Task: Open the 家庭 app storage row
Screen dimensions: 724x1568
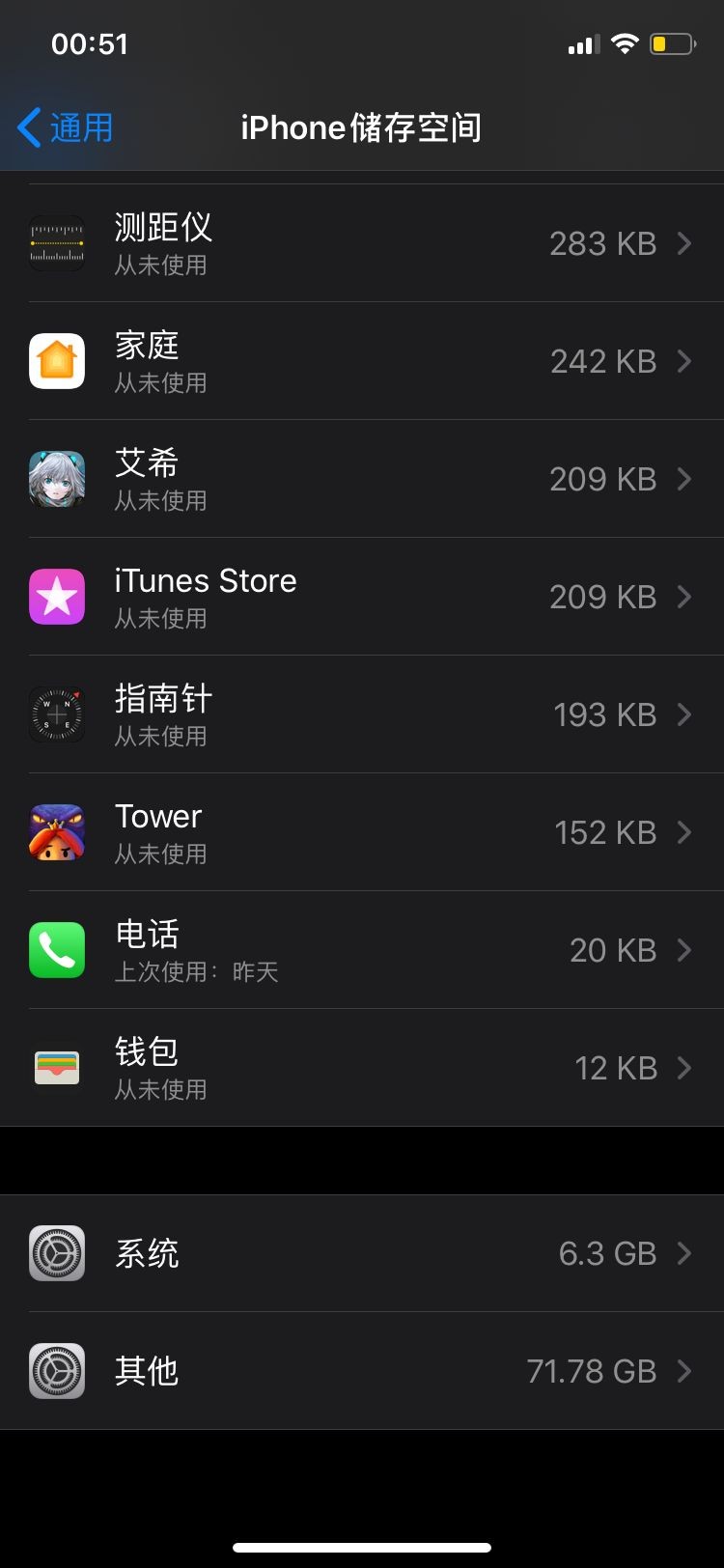Action: (362, 361)
